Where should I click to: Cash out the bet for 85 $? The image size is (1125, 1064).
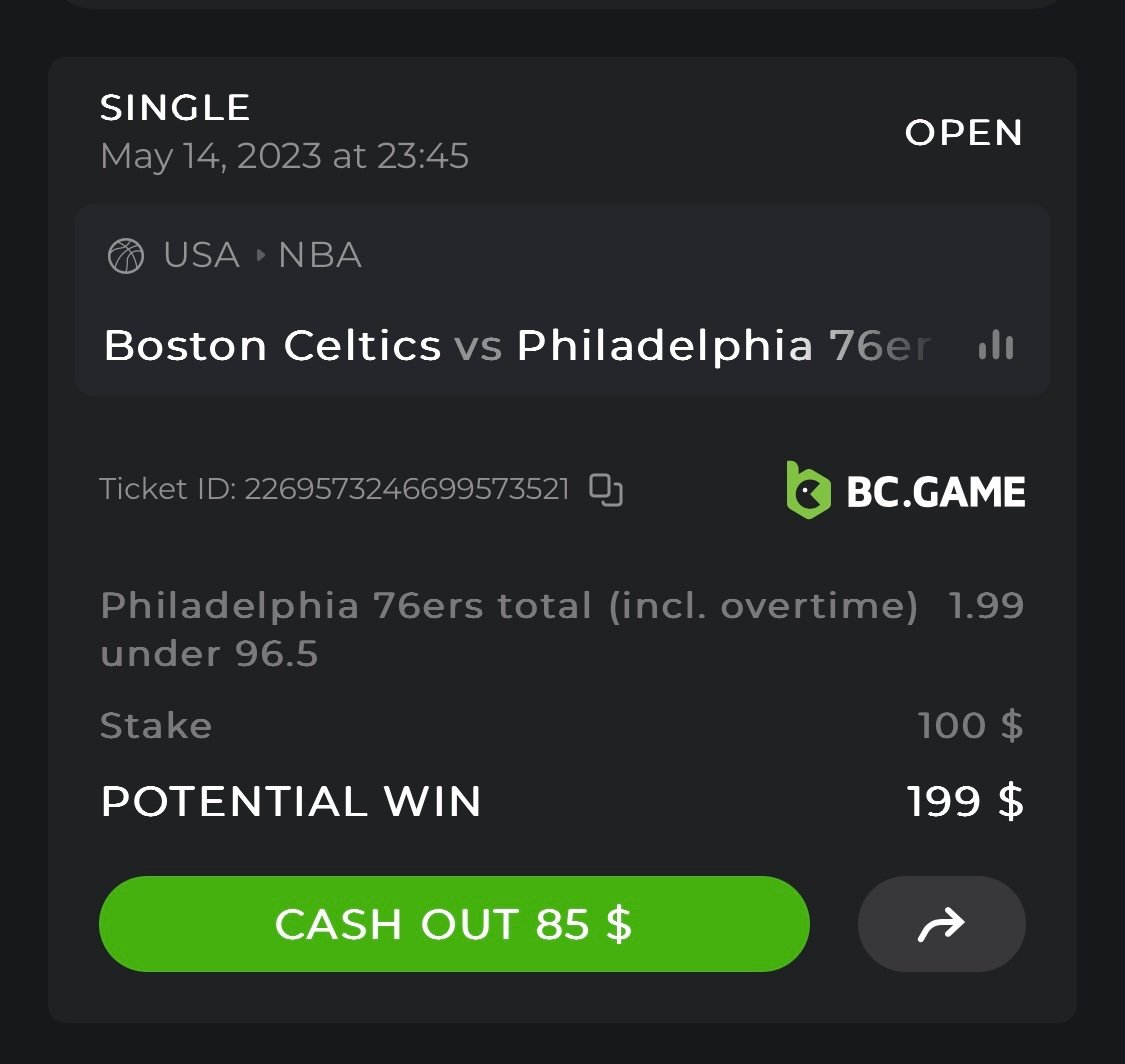click(453, 924)
